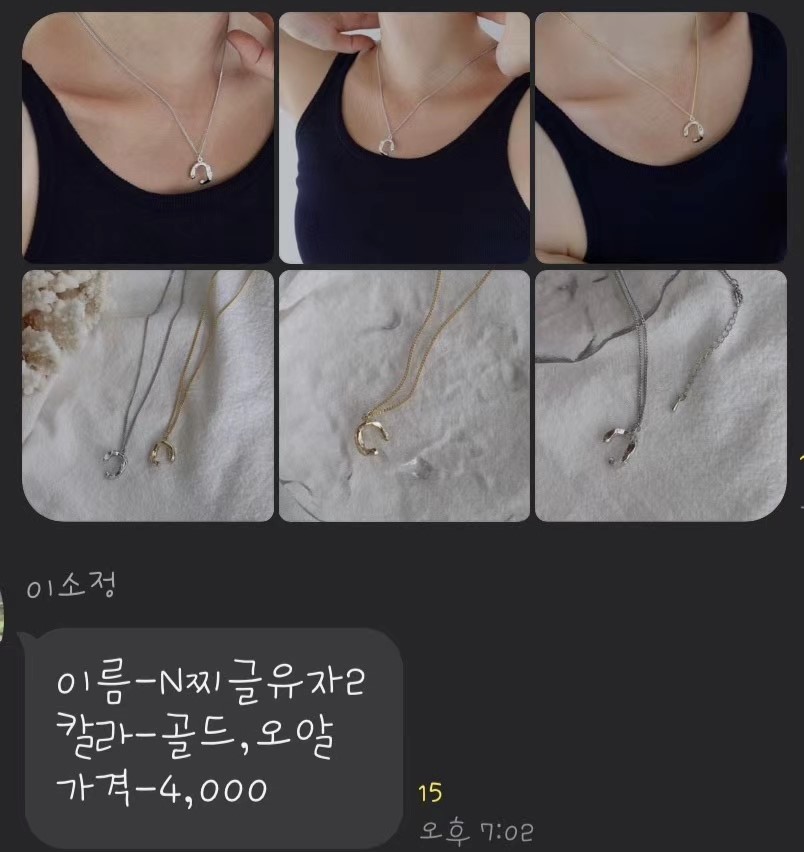Open the first worn-necklace photo in the grid
The height and width of the screenshot is (852, 804).
pyautogui.click(x=148, y=138)
